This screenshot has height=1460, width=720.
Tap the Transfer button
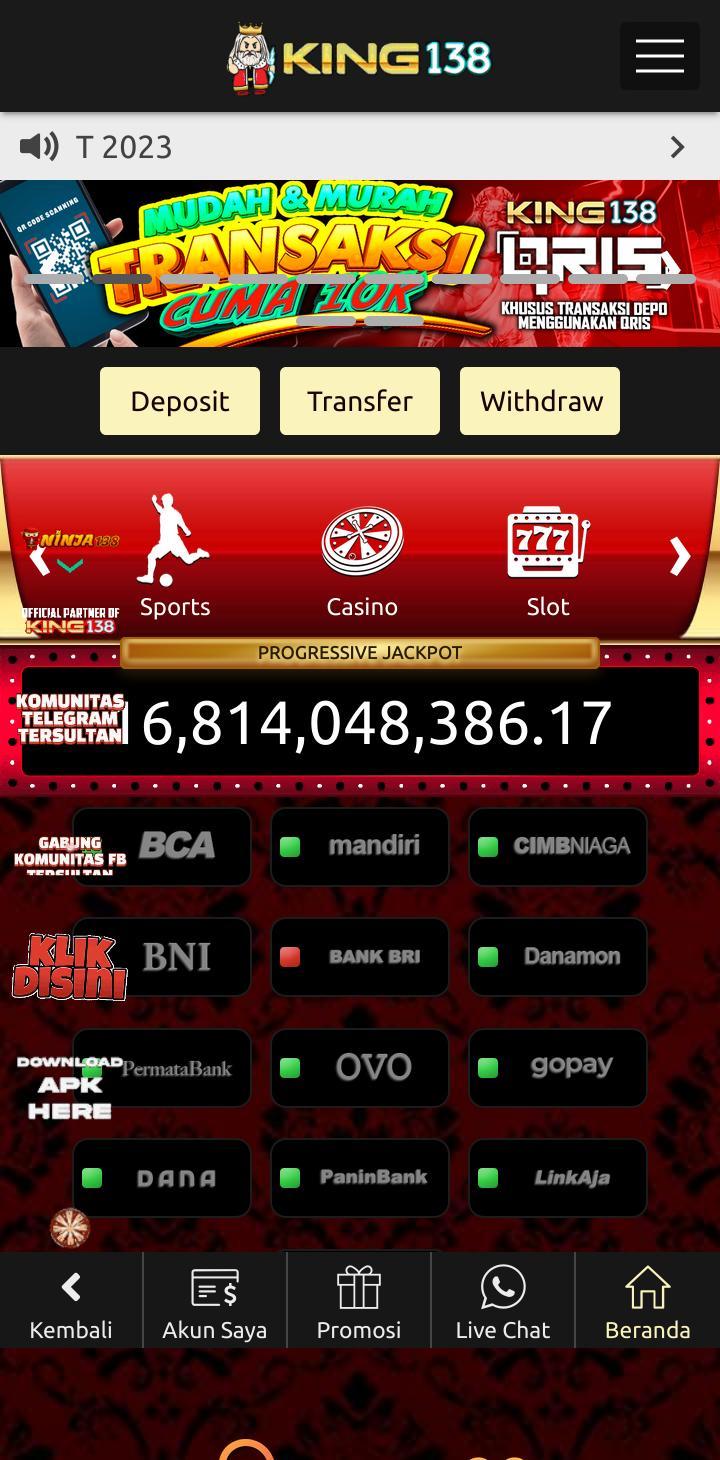pyautogui.click(x=360, y=401)
